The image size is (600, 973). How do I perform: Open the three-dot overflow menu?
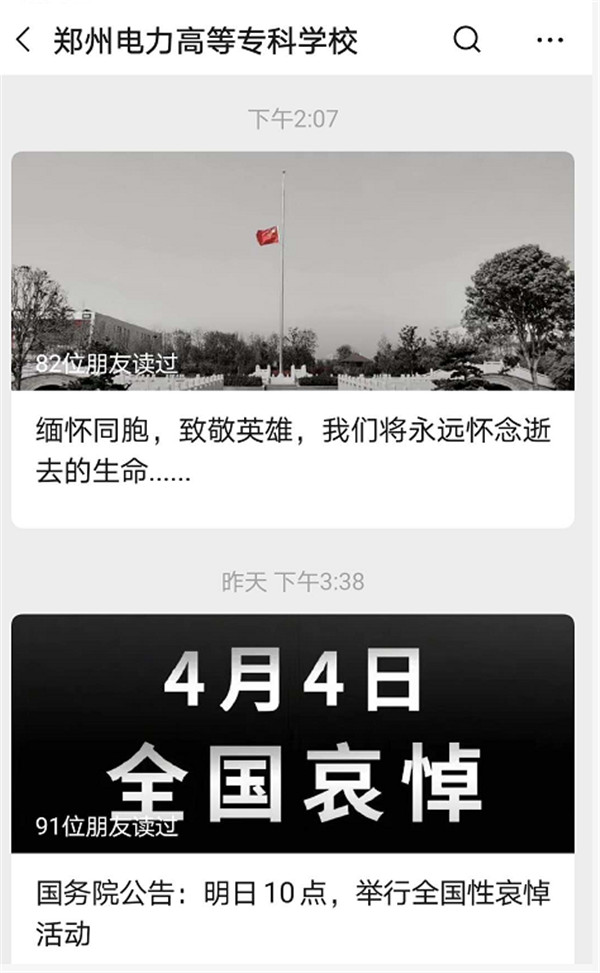[550, 40]
